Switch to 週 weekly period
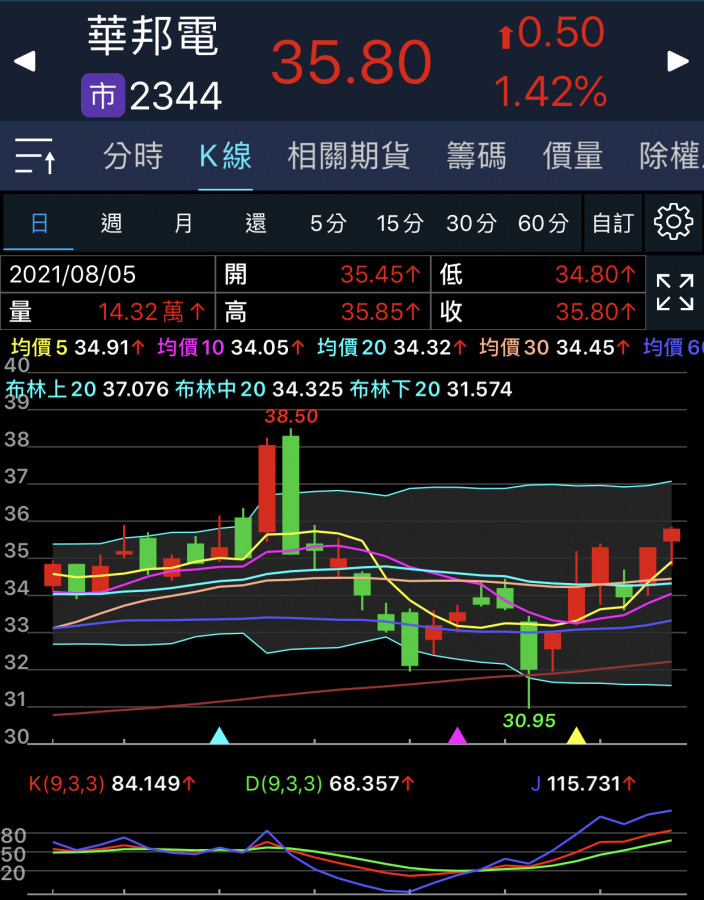Image resolution: width=704 pixels, height=900 pixels. [111, 223]
